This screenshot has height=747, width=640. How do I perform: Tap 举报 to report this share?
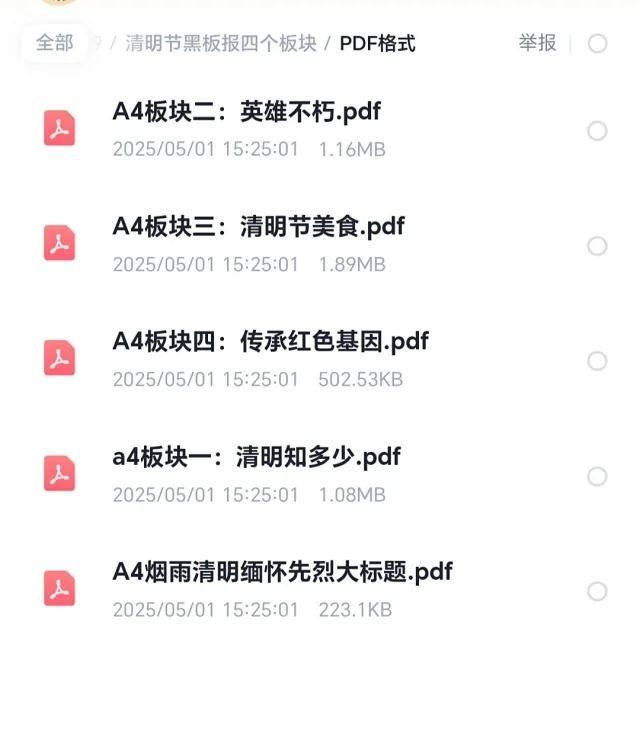click(537, 43)
